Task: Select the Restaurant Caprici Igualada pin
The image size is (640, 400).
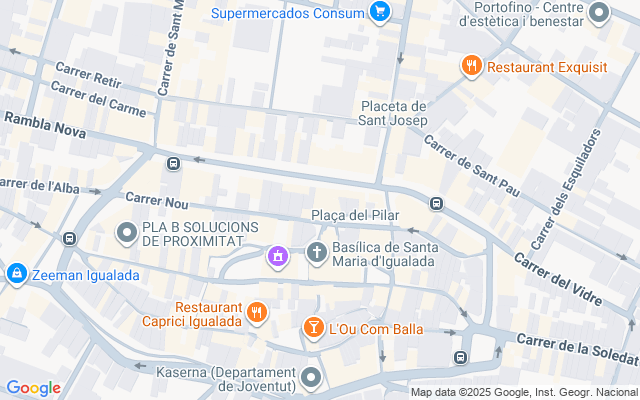Action: 257,313
